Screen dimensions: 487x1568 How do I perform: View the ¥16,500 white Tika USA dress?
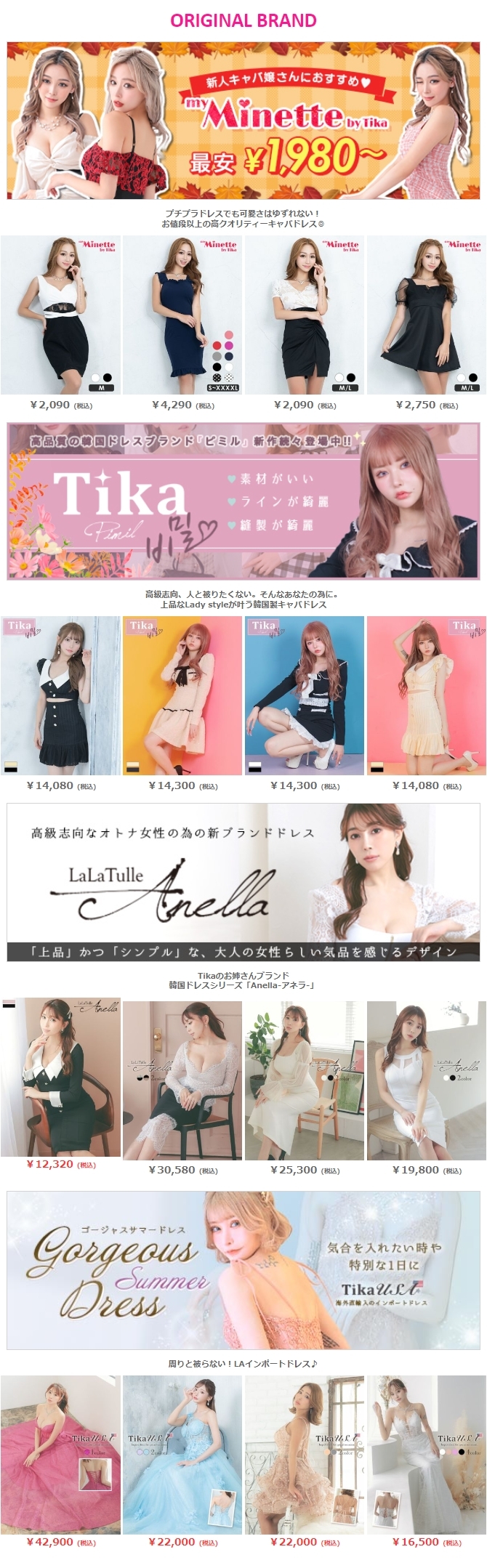click(427, 1455)
